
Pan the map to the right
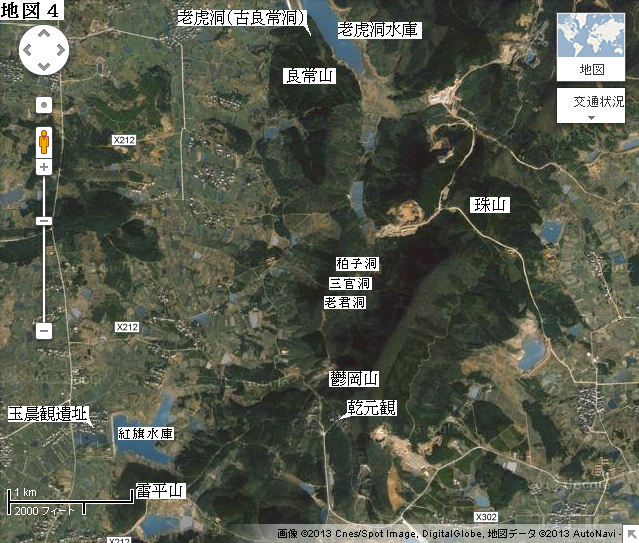59,48
